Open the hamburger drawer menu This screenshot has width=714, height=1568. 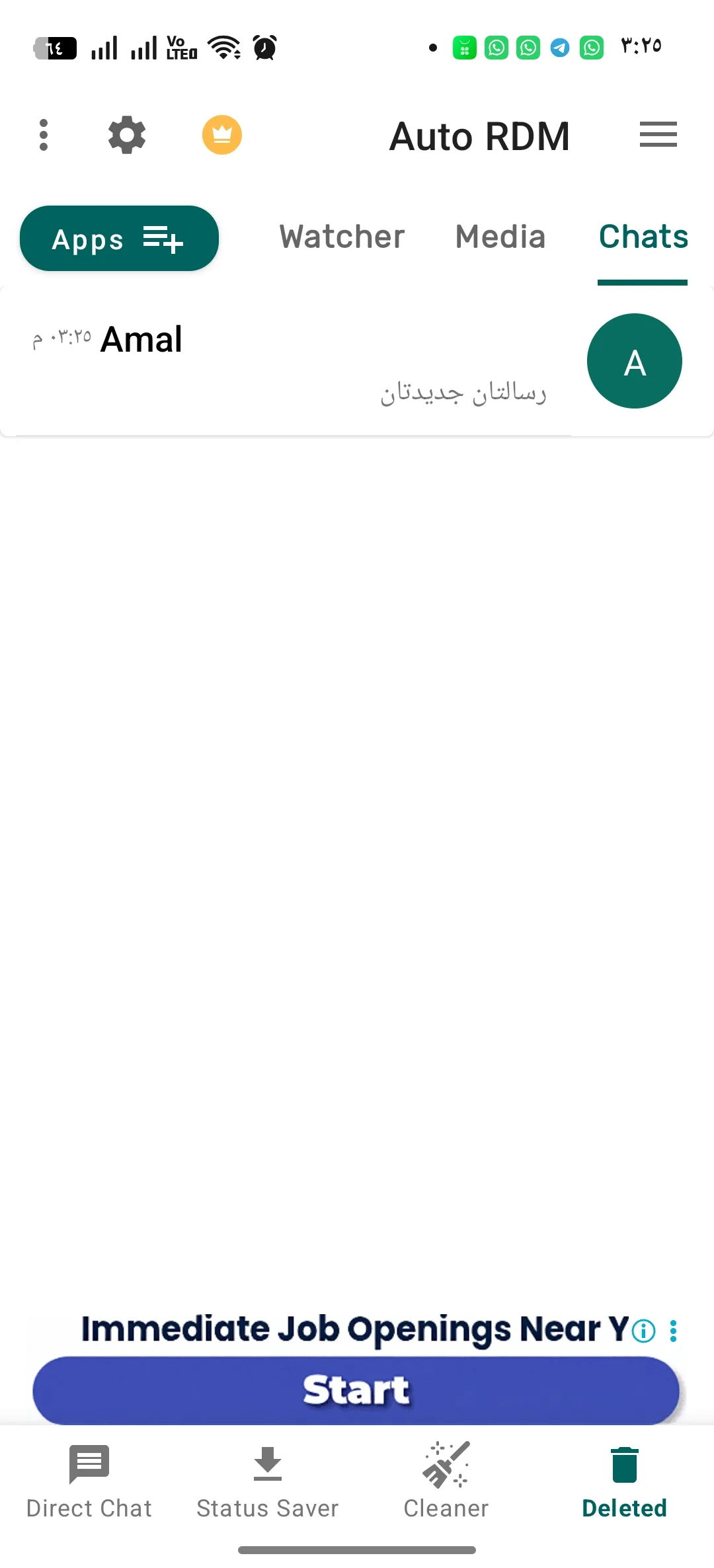(658, 135)
